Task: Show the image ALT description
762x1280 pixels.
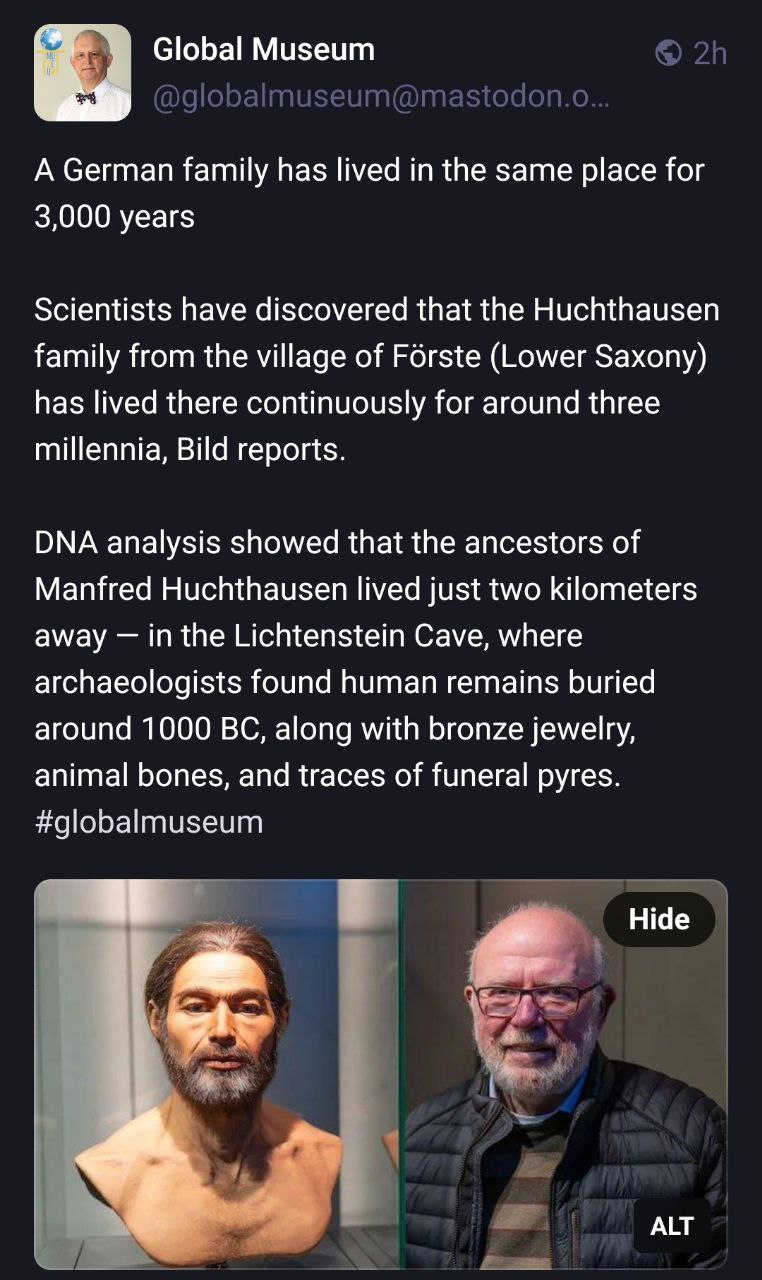Action: 671,1225
